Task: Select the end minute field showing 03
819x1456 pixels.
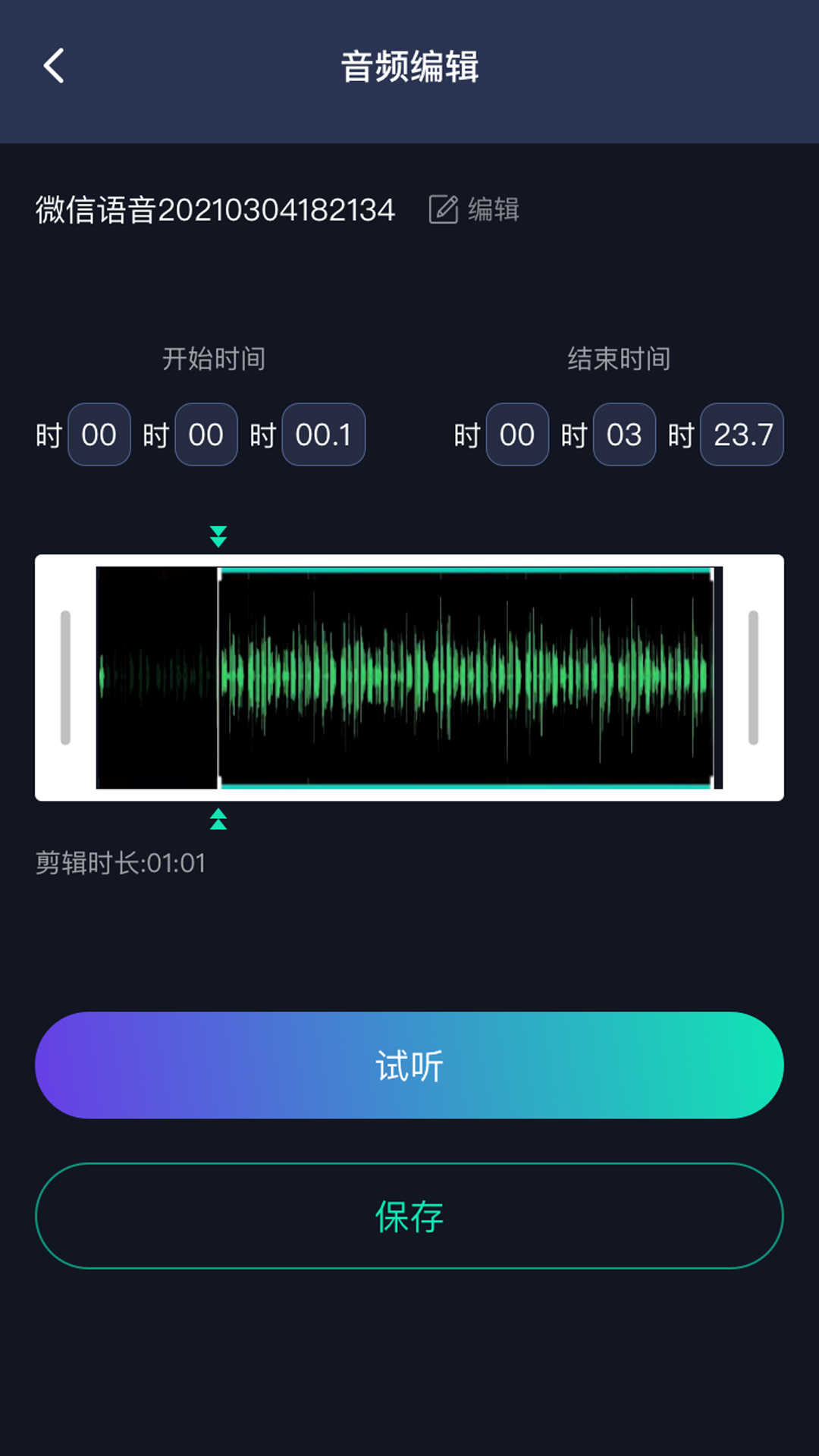Action: tap(625, 434)
